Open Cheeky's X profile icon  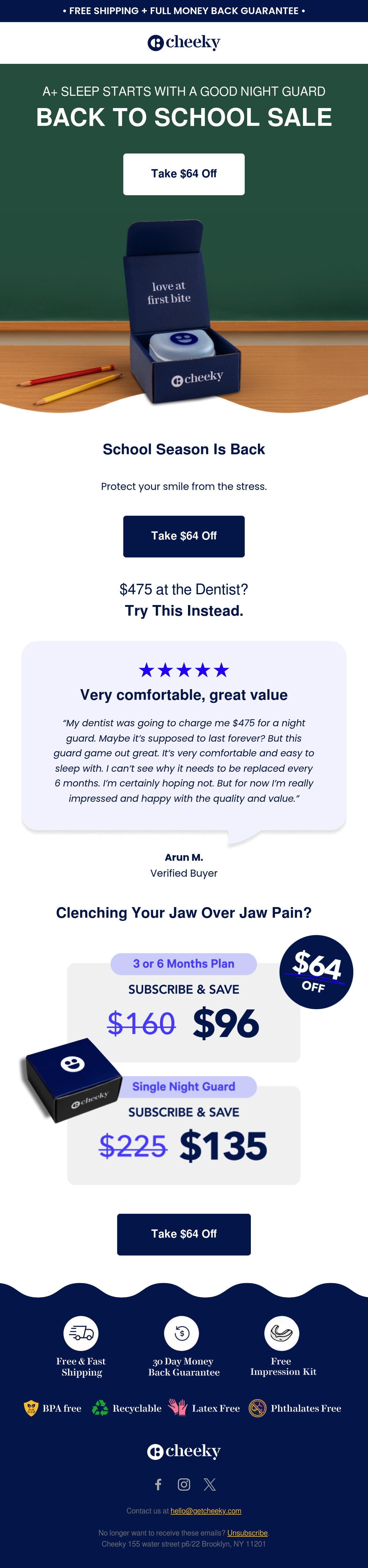pyautogui.click(x=210, y=1484)
